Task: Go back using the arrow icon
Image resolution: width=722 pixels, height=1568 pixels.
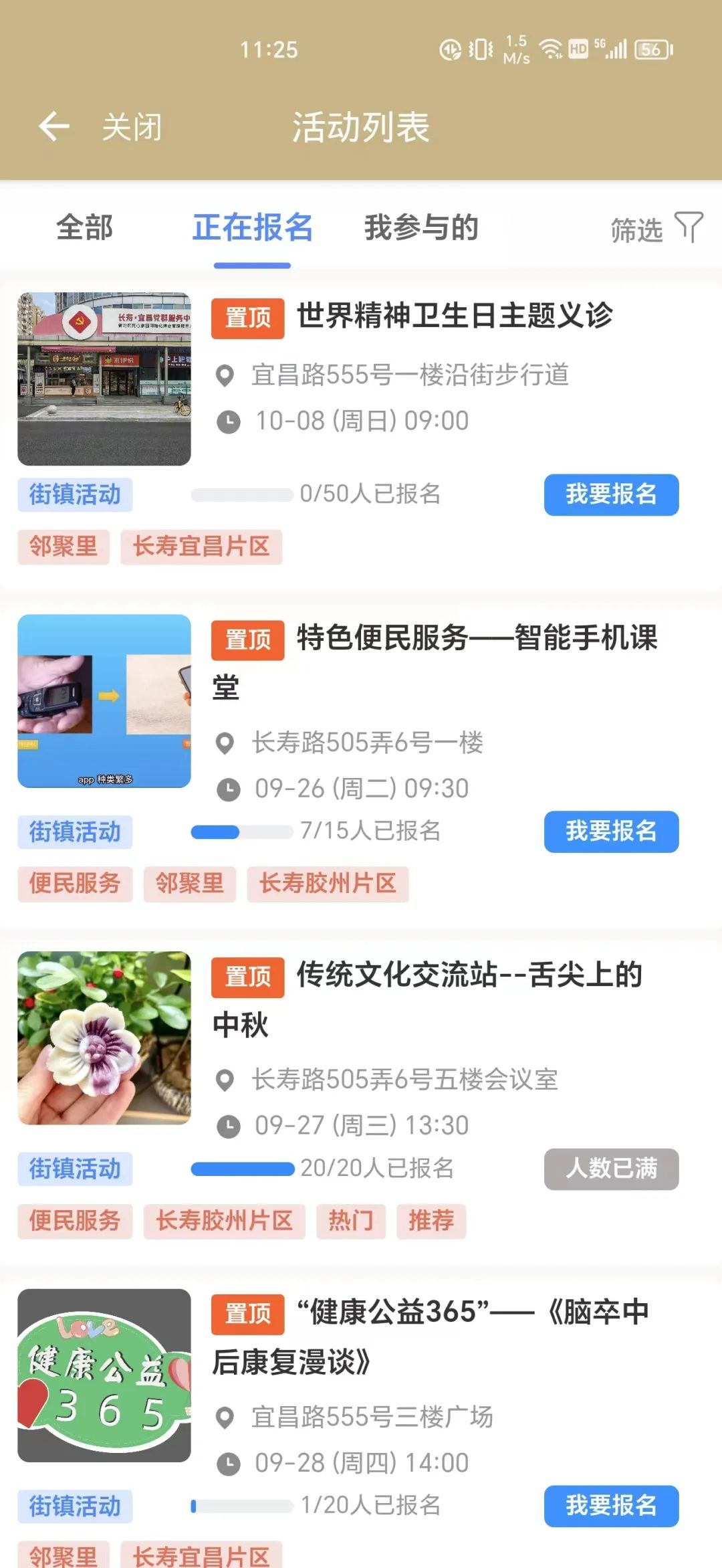Action: [x=54, y=126]
